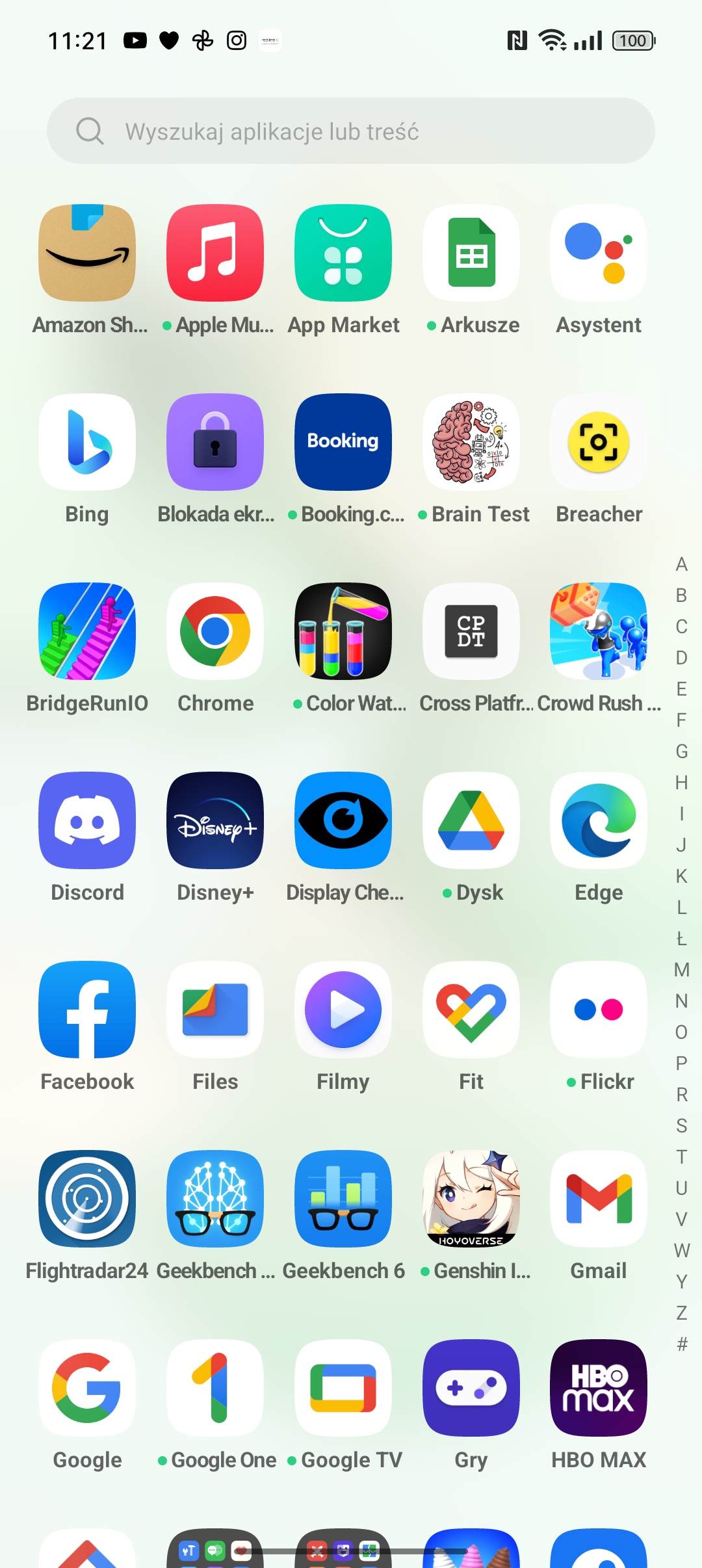Open Disney+
This screenshot has width=702, height=1568.
pyautogui.click(x=215, y=820)
